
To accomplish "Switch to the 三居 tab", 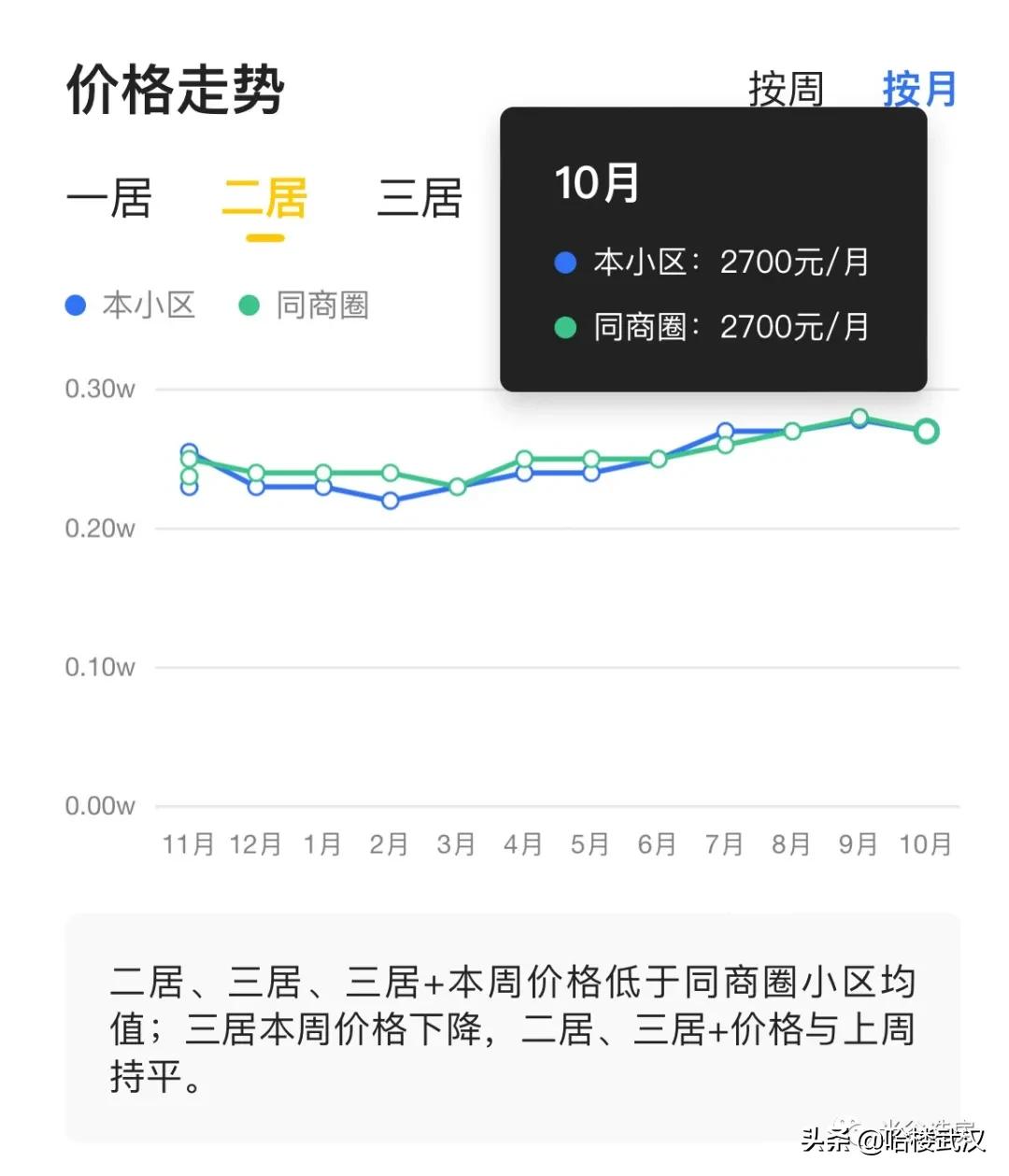I will 422,198.
